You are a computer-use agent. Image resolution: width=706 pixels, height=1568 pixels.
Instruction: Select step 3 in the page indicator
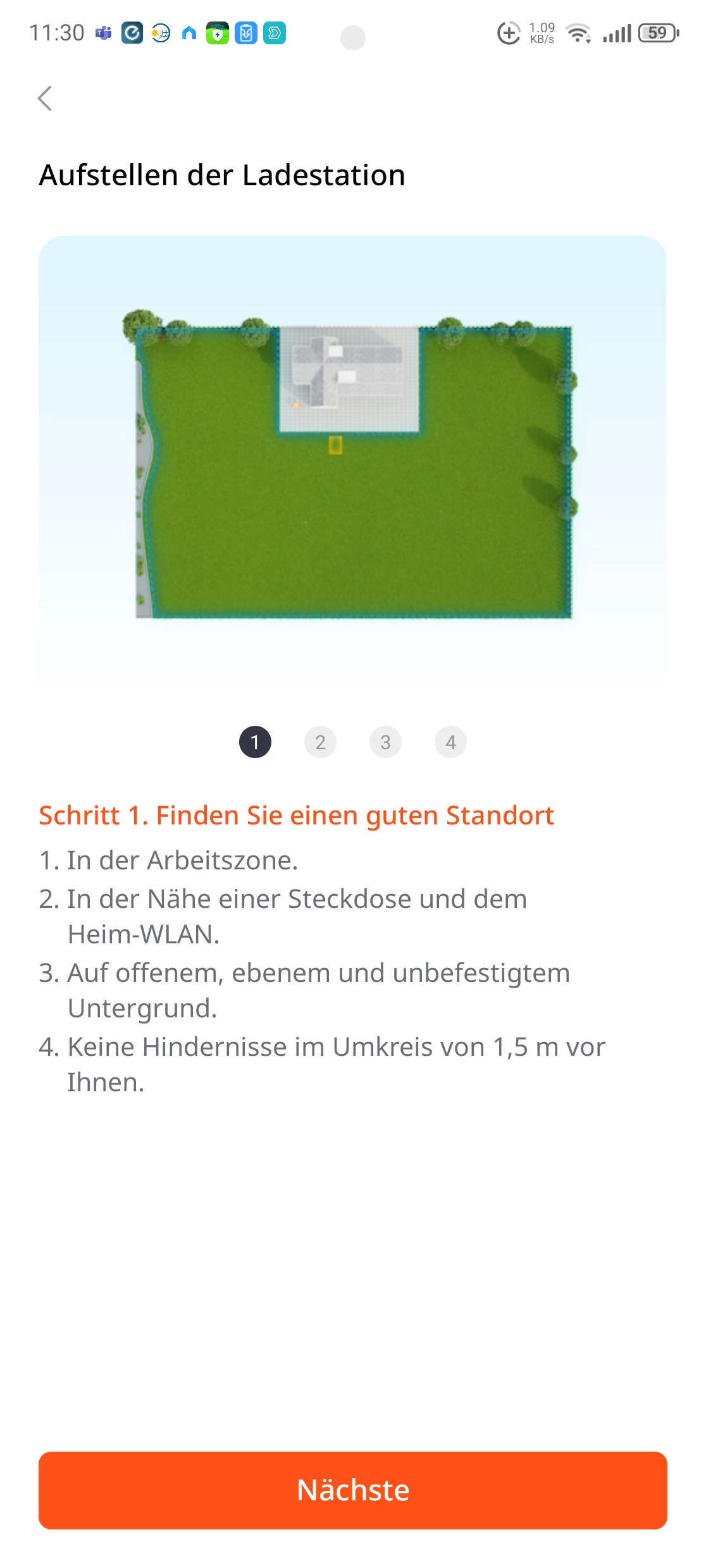(385, 742)
